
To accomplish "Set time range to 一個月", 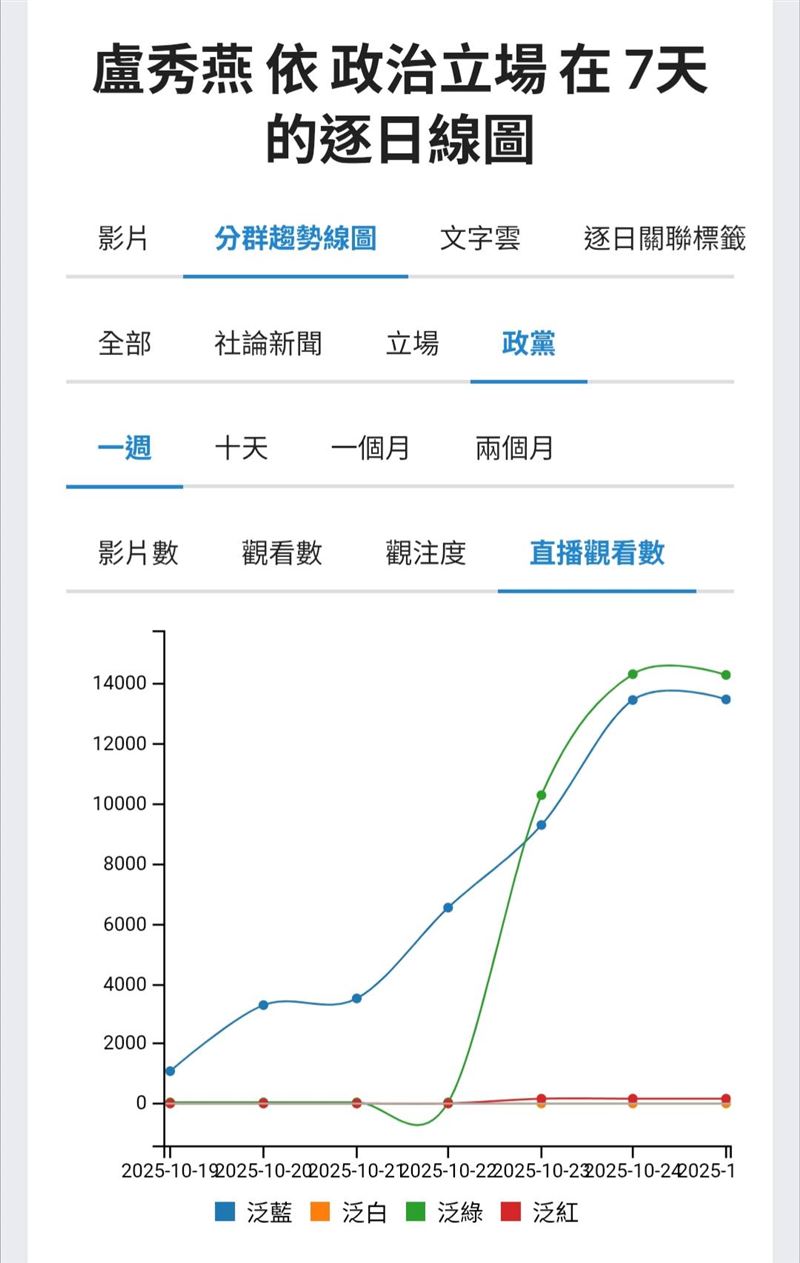I will pos(370,448).
